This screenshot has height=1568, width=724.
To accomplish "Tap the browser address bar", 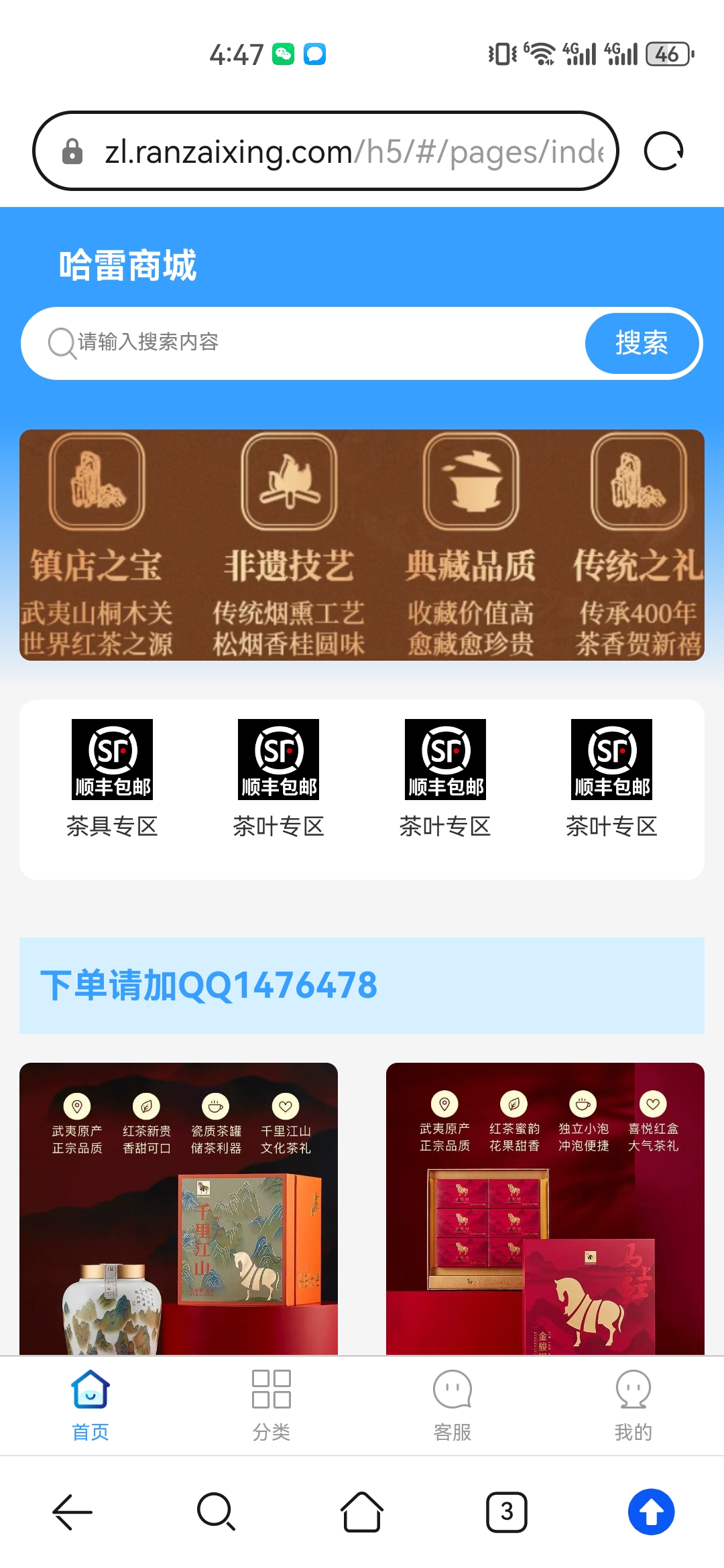I will [x=325, y=151].
